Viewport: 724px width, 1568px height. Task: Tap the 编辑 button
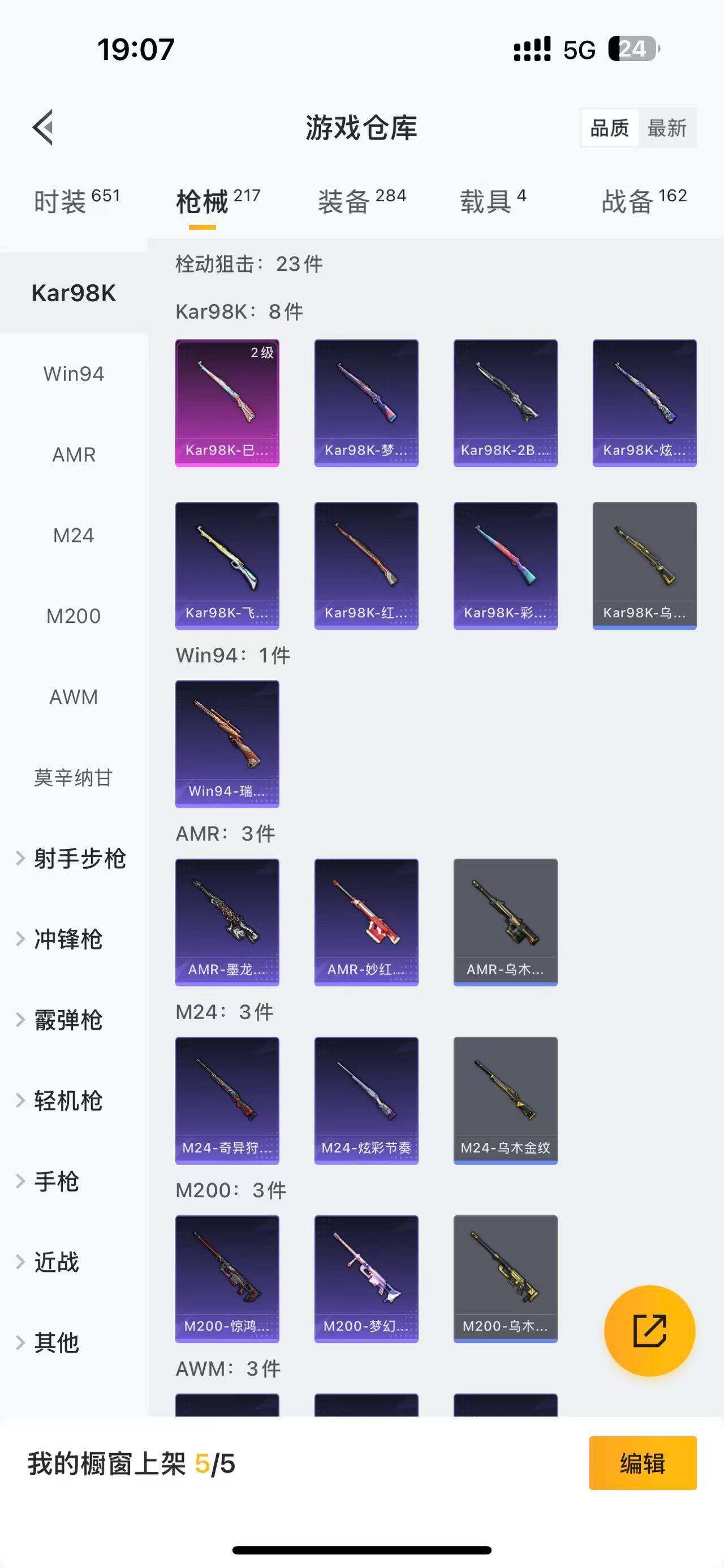643,1463
